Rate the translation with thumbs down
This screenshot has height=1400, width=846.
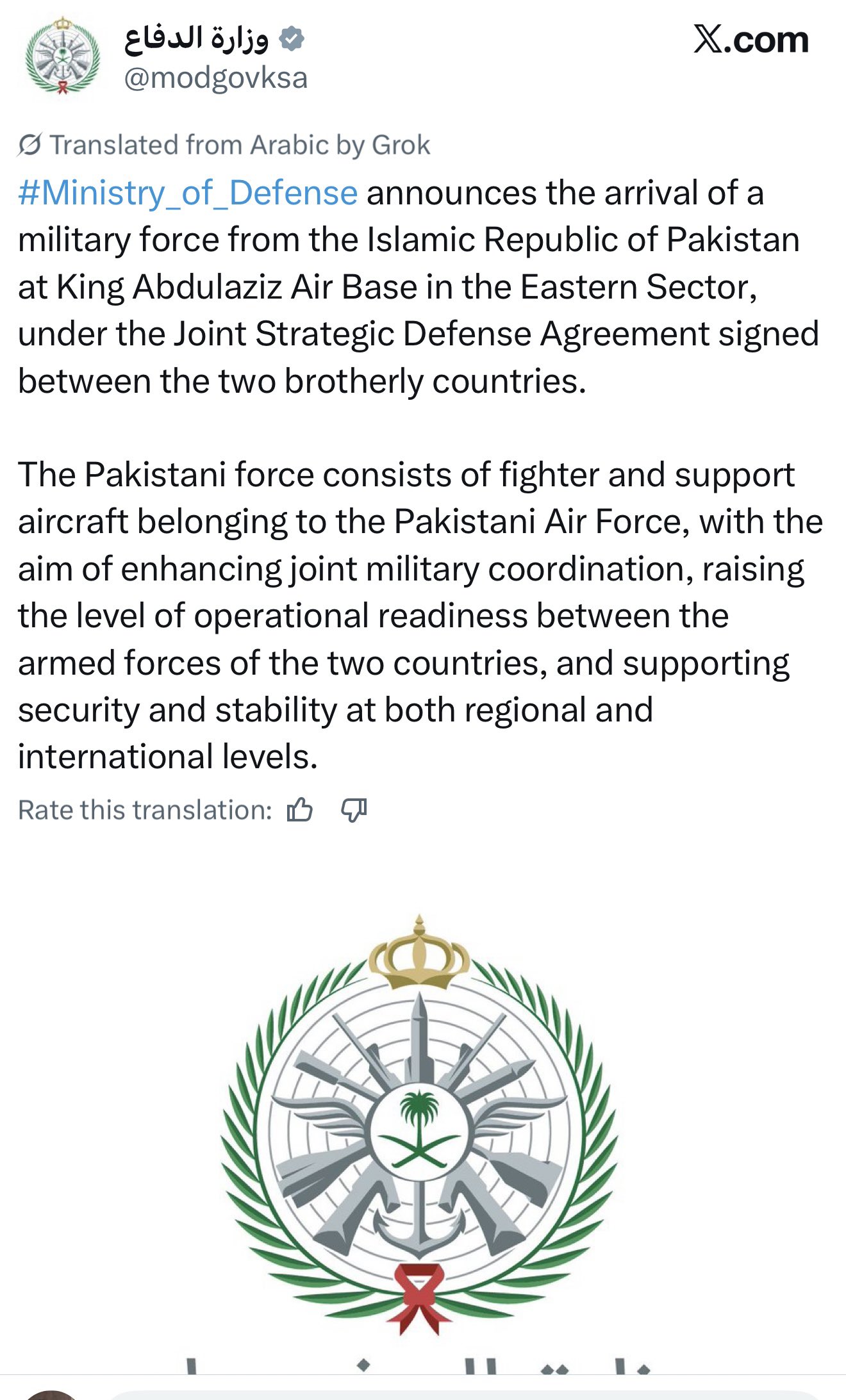(354, 810)
